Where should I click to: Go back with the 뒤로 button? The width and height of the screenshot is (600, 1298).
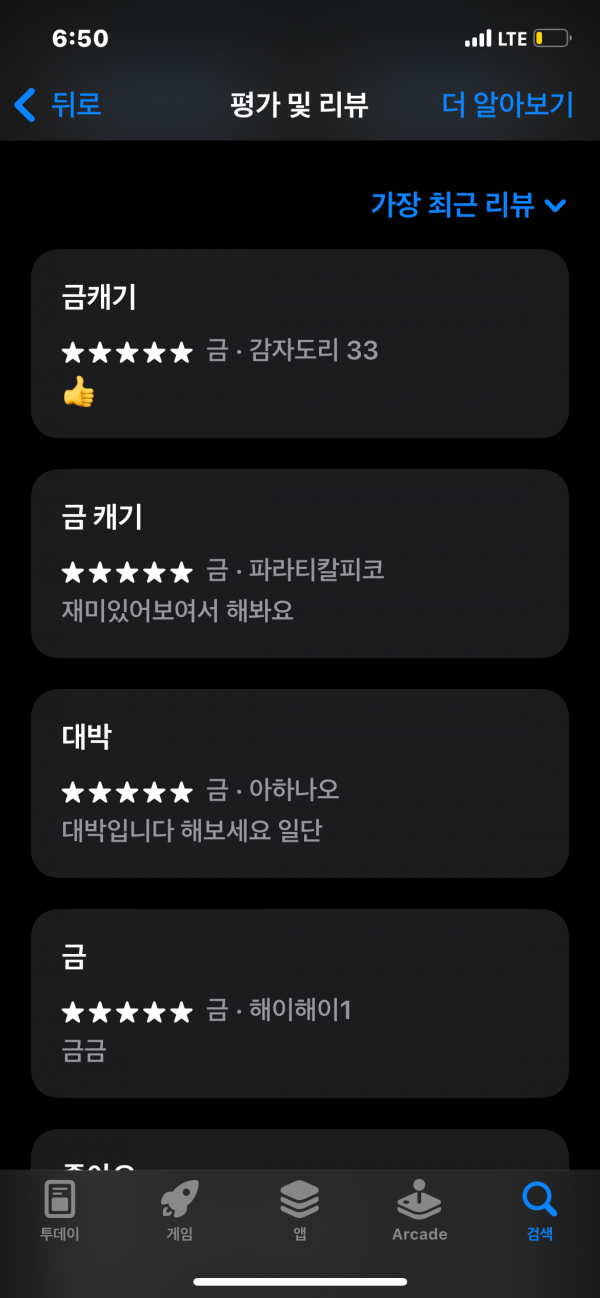pos(58,104)
